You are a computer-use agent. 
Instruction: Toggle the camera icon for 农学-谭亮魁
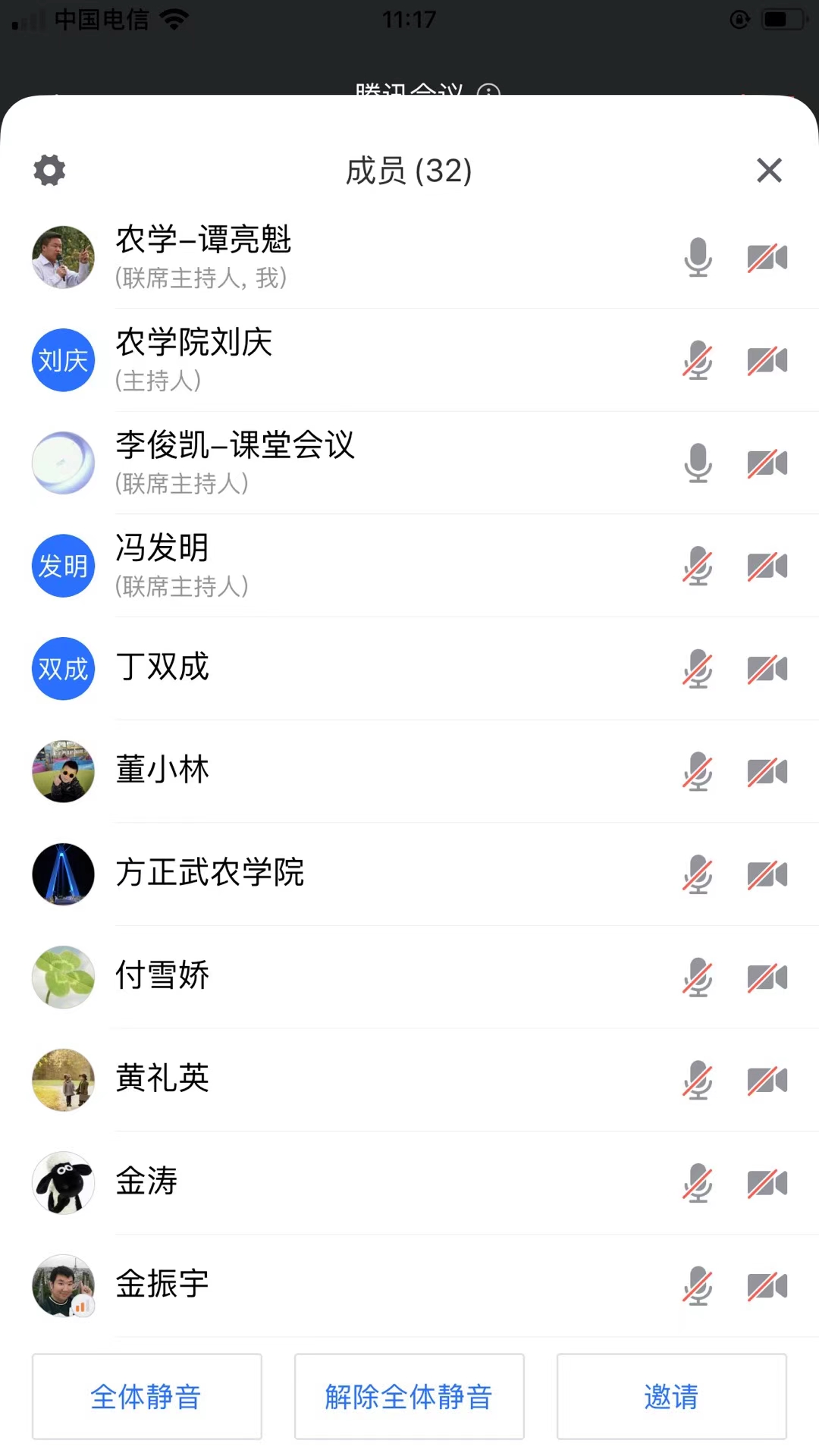click(x=767, y=257)
